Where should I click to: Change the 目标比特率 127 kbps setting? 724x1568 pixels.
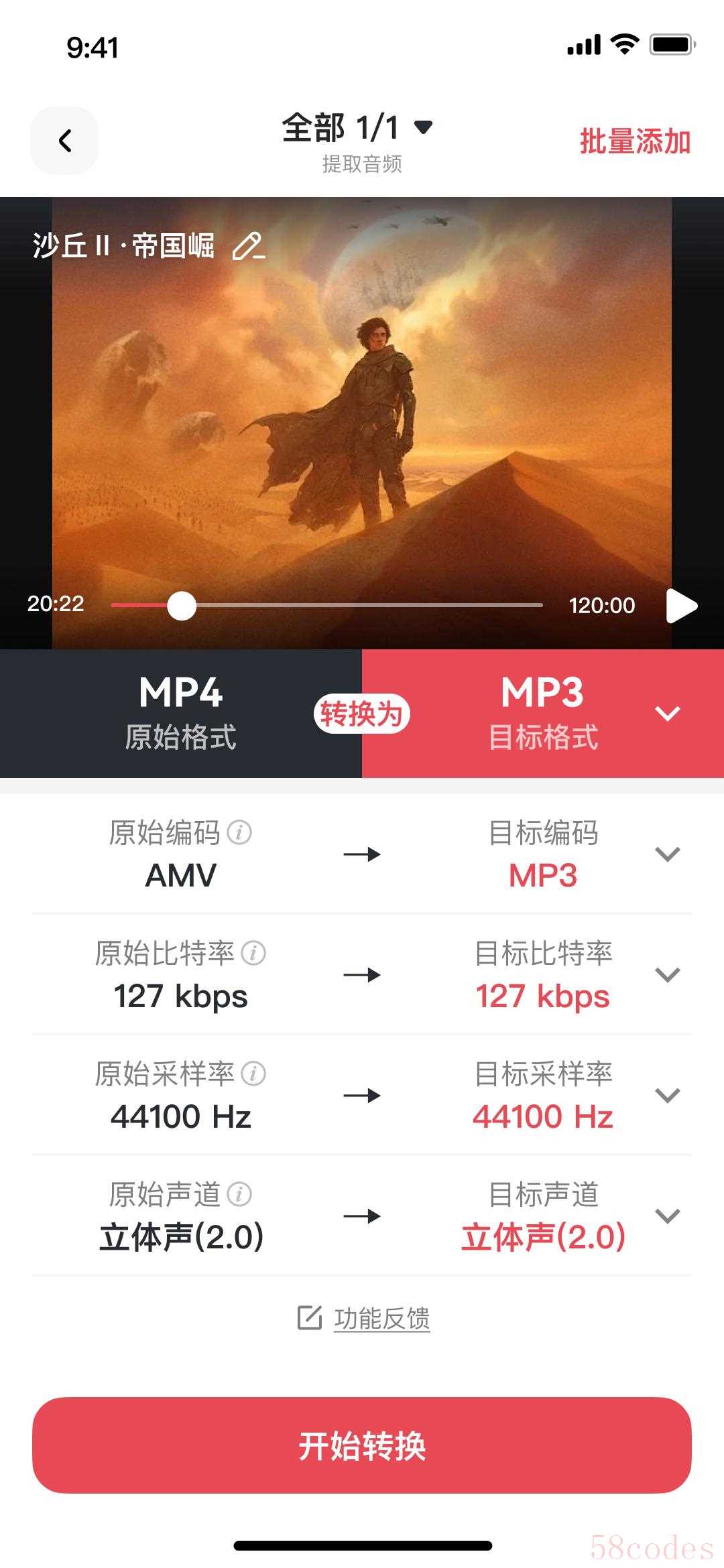pos(667,975)
